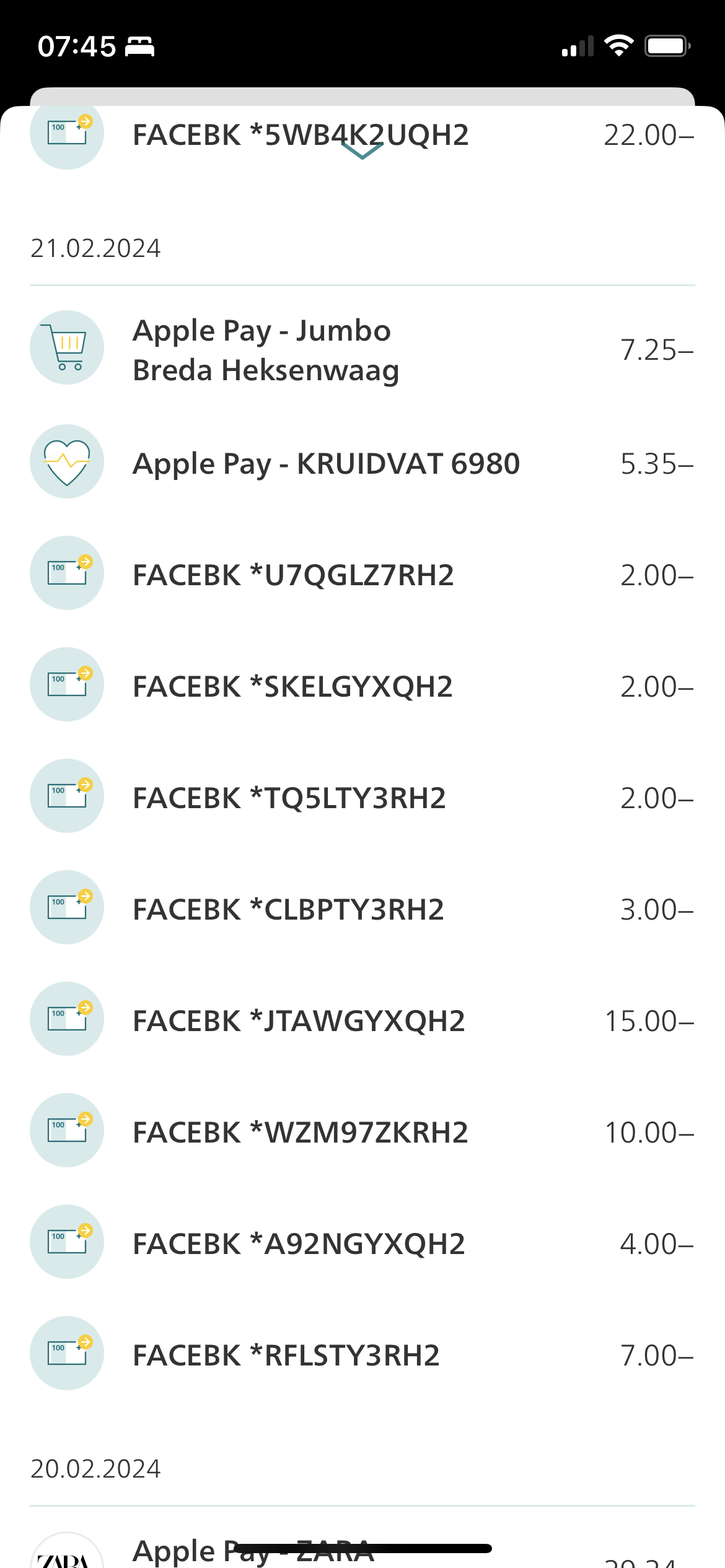Open Apple Pay Jumbo Breda Heksenwaag transaction
Screen dimensions: 725x1568
[x=362, y=350]
